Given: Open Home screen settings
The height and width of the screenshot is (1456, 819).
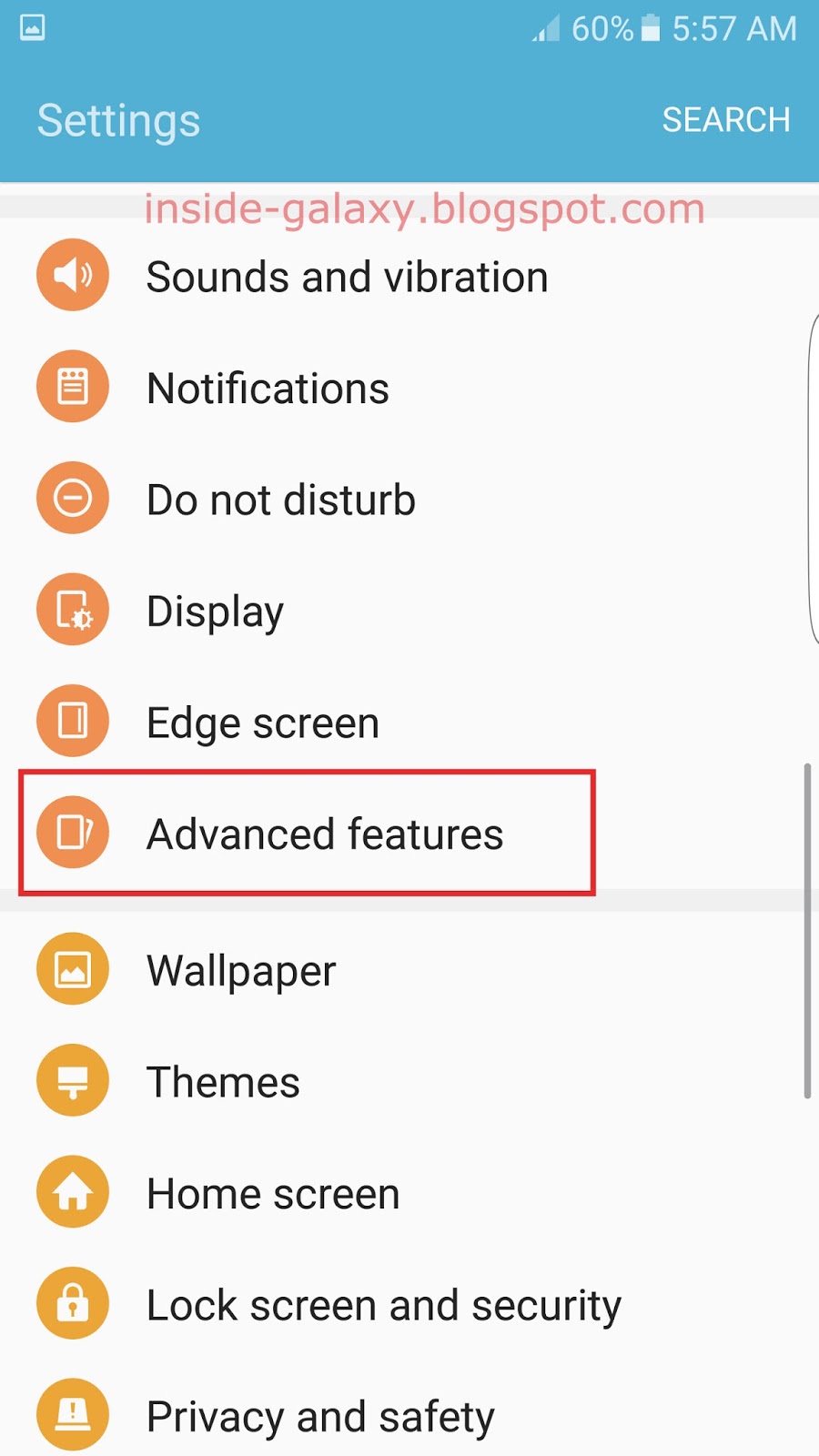Looking at the screenshot, I should point(409,1192).
